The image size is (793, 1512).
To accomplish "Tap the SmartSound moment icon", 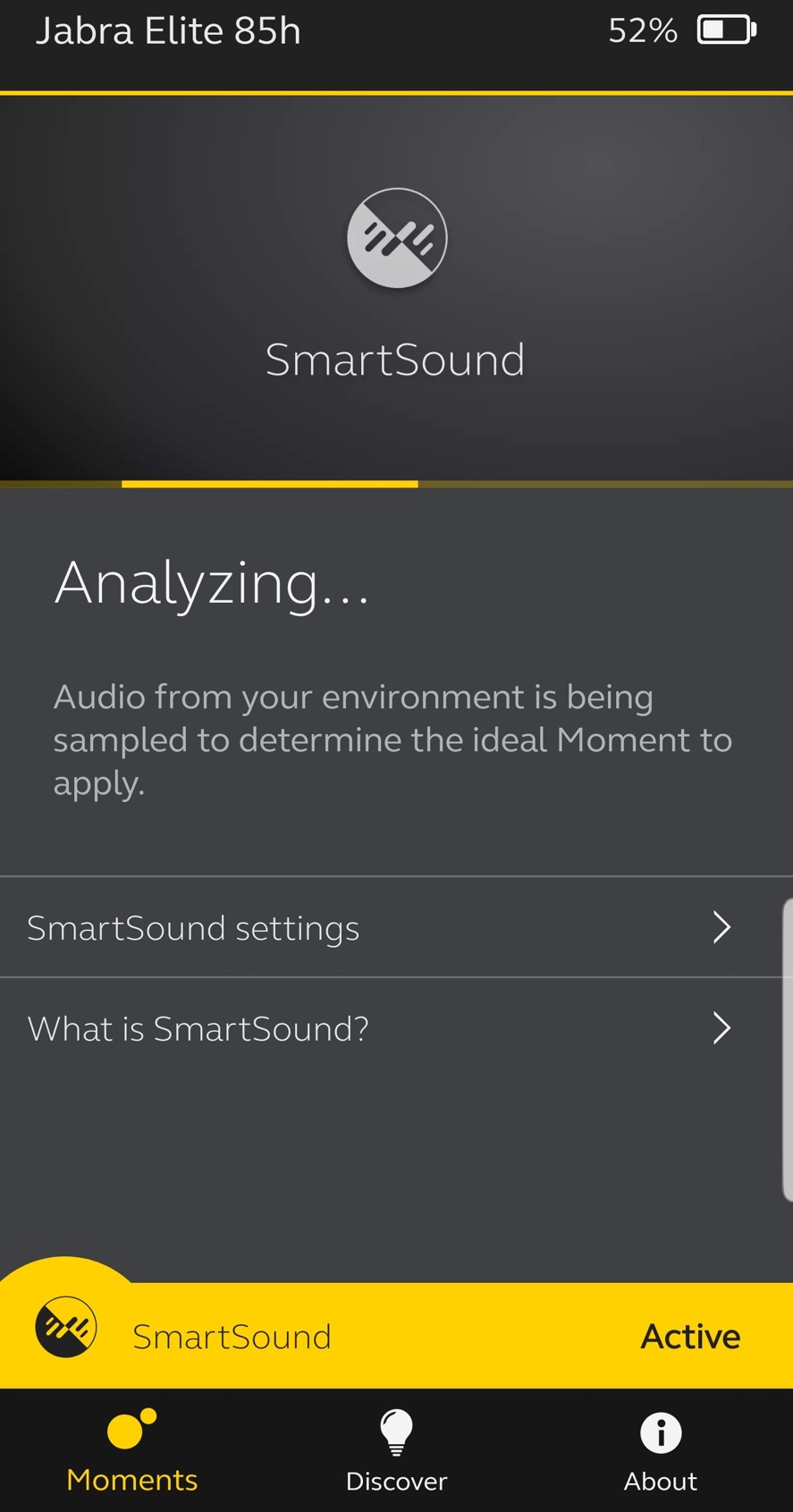I will click(x=396, y=238).
